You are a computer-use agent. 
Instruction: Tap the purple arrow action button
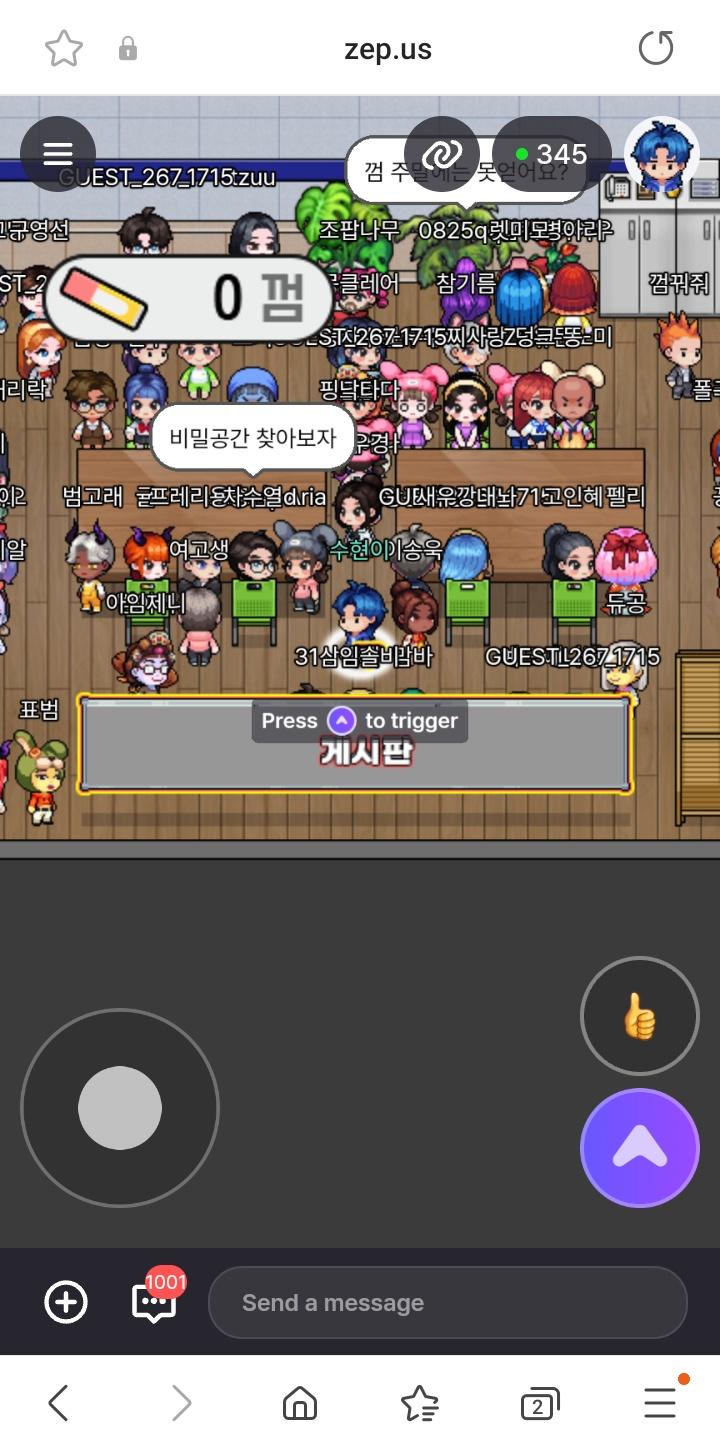tap(639, 1148)
